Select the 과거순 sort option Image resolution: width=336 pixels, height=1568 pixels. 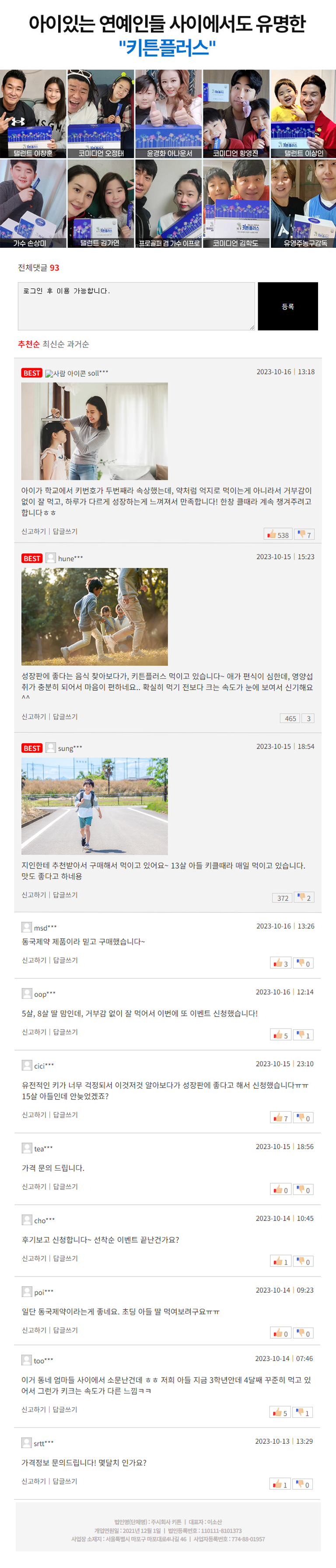(x=78, y=345)
